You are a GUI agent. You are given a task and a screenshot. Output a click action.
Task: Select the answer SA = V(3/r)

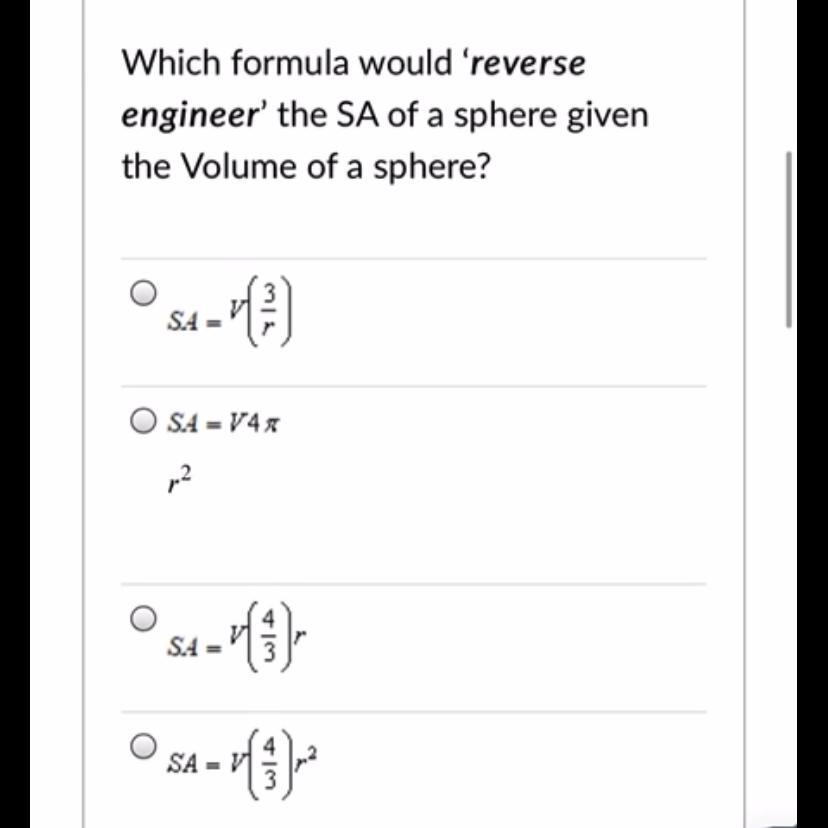(144, 293)
